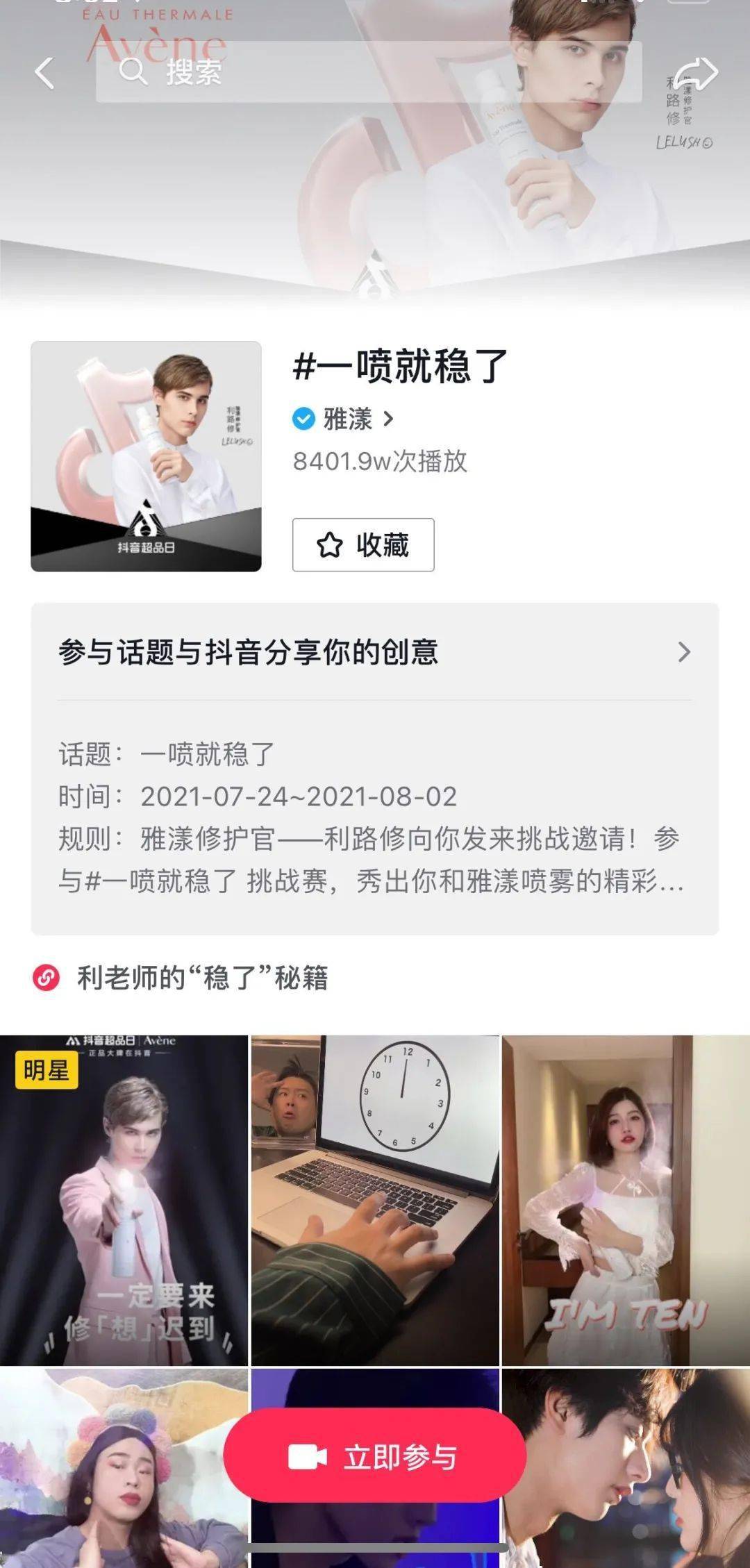
Task: Open the laptop and clock video
Action: 375,1200
